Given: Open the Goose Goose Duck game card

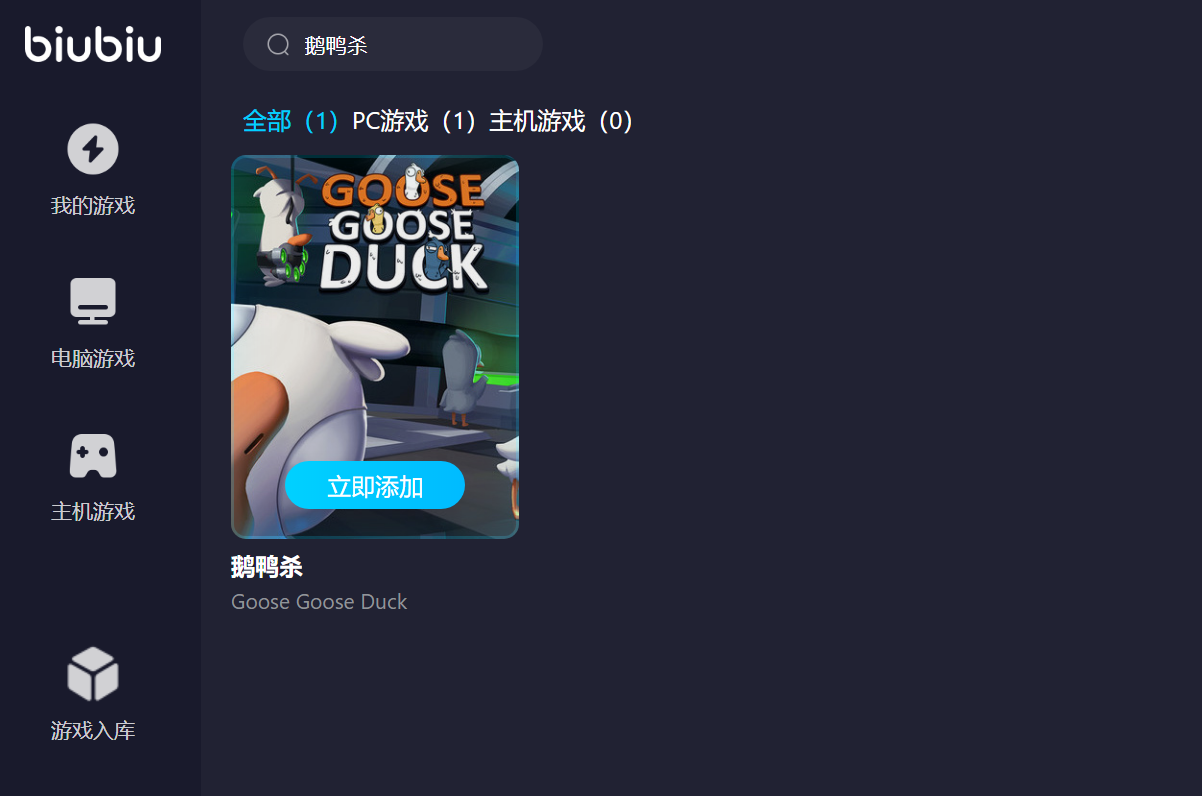Looking at the screenshot, I should pyautogui.click(x=375, y=320).
